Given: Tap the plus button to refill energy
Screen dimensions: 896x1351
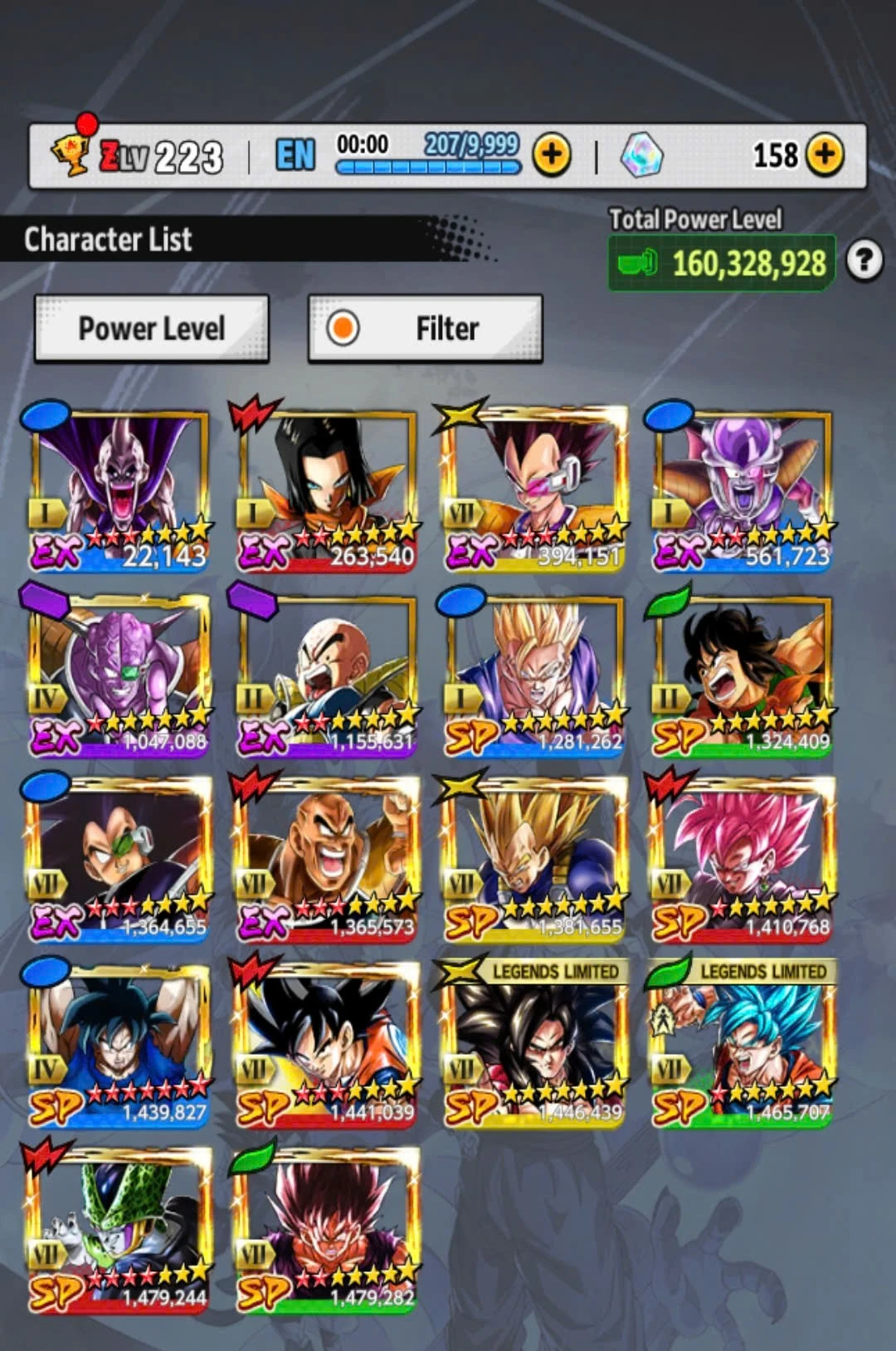Looking at the screenshot, I should point(552,154).
